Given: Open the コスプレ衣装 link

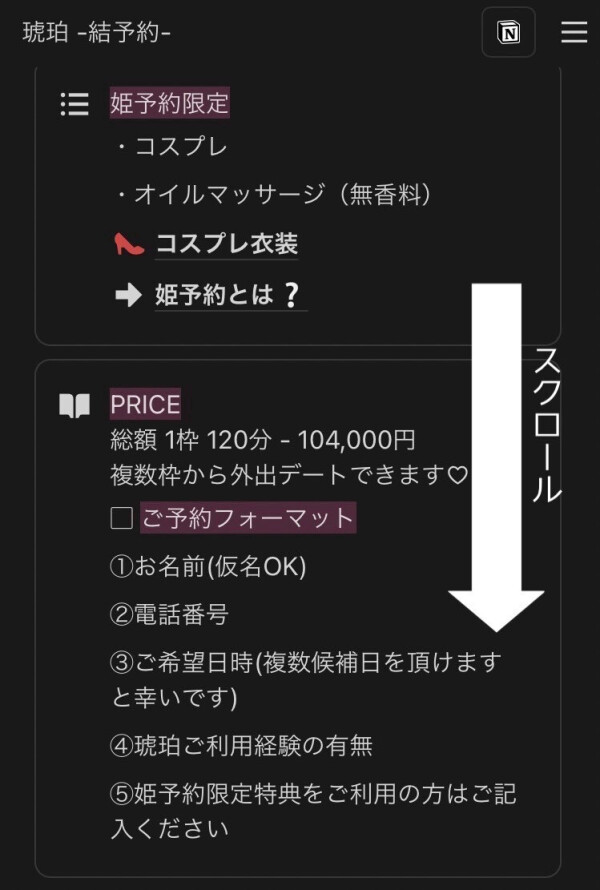Looking at the screenshot, I should 226,243.
